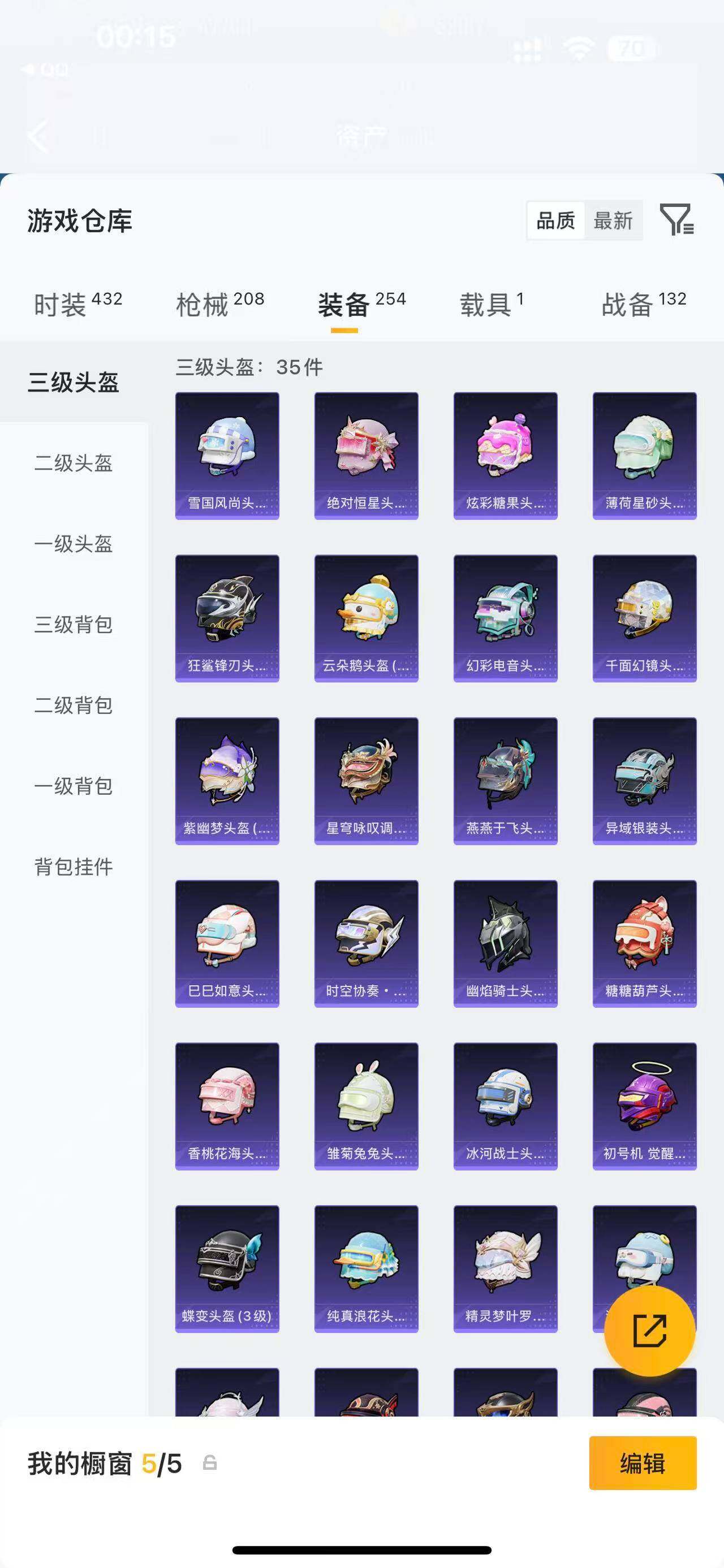Select 一级背包 category
This screenshot has width=724, height=1568.
[x=73, y=786]
